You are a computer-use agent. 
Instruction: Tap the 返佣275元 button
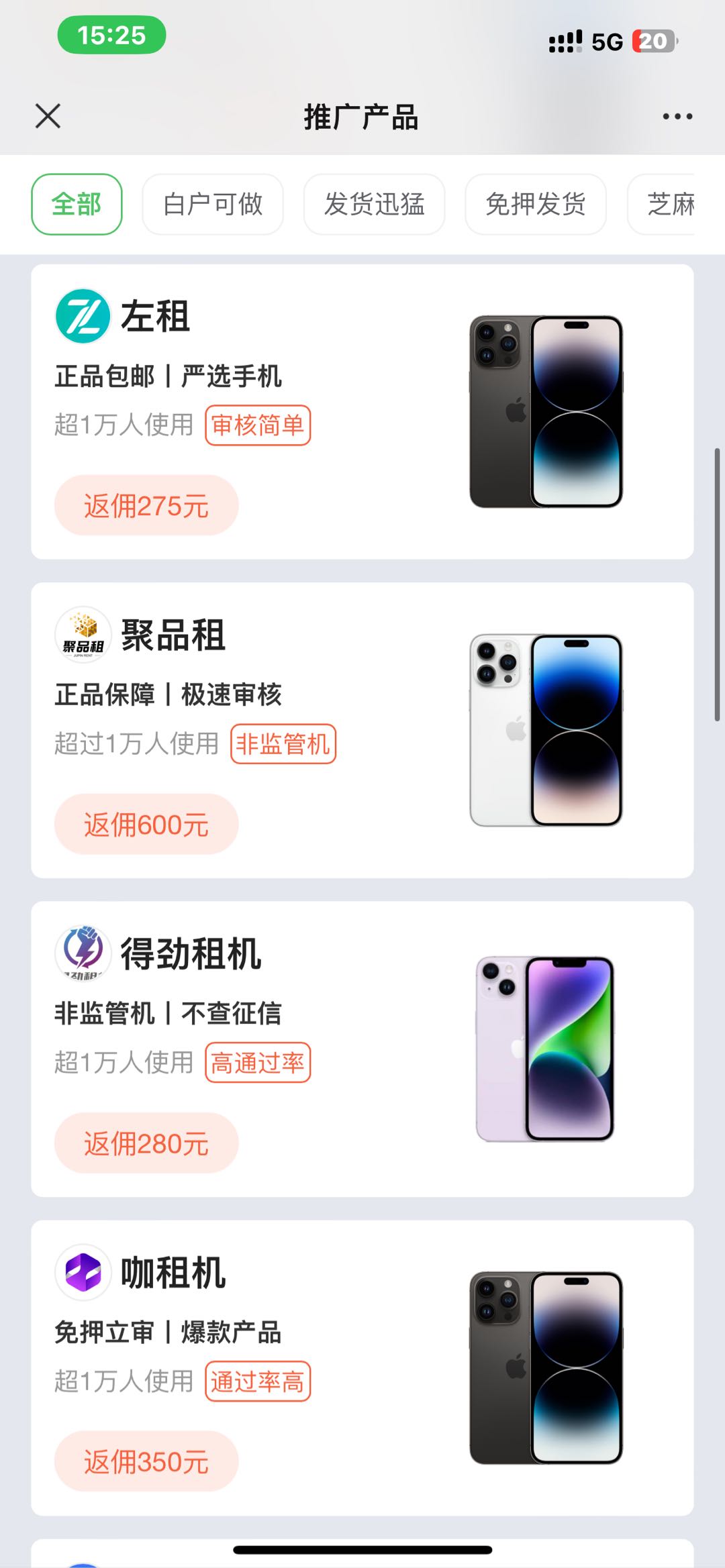coord(146,505)
